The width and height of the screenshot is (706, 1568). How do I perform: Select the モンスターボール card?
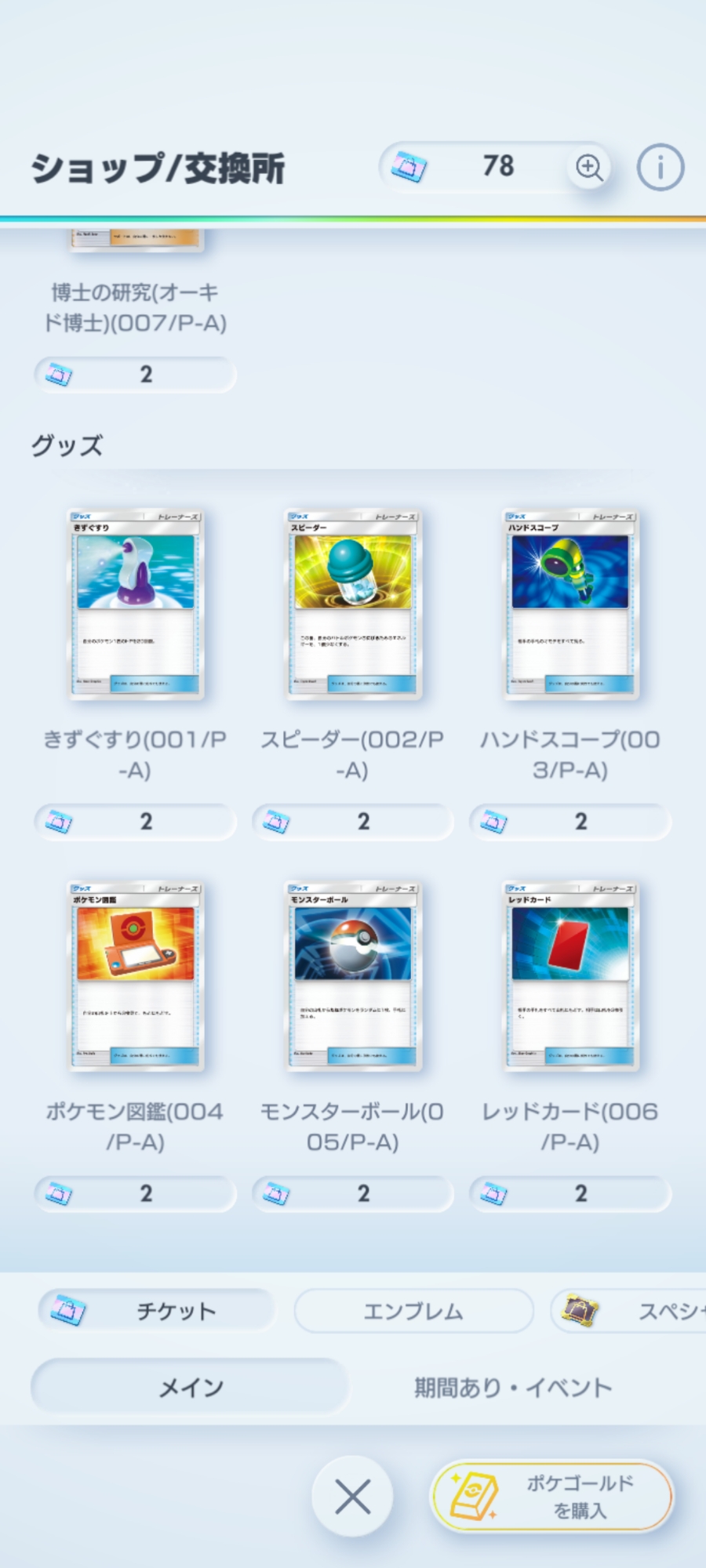pos(352,975)
